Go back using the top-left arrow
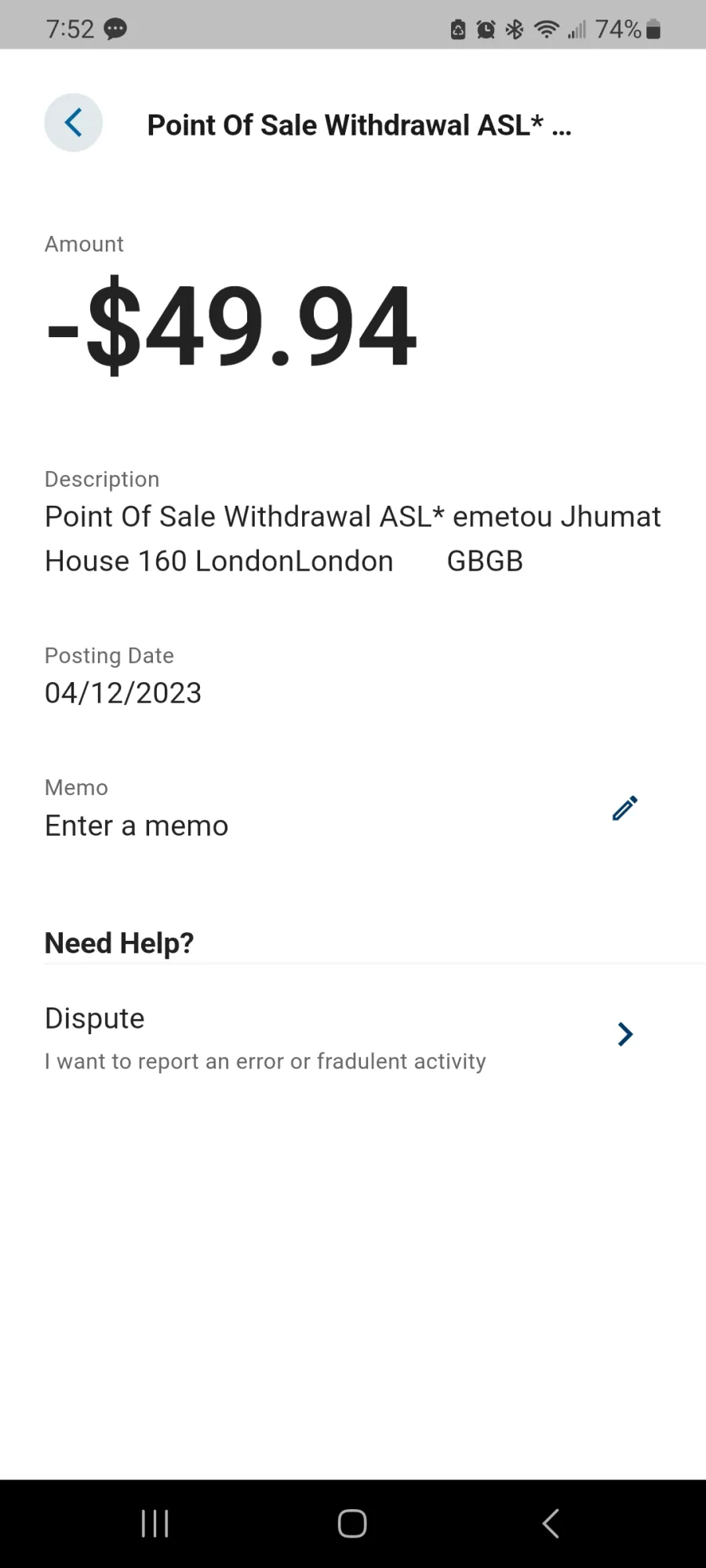 pos(74,123)
